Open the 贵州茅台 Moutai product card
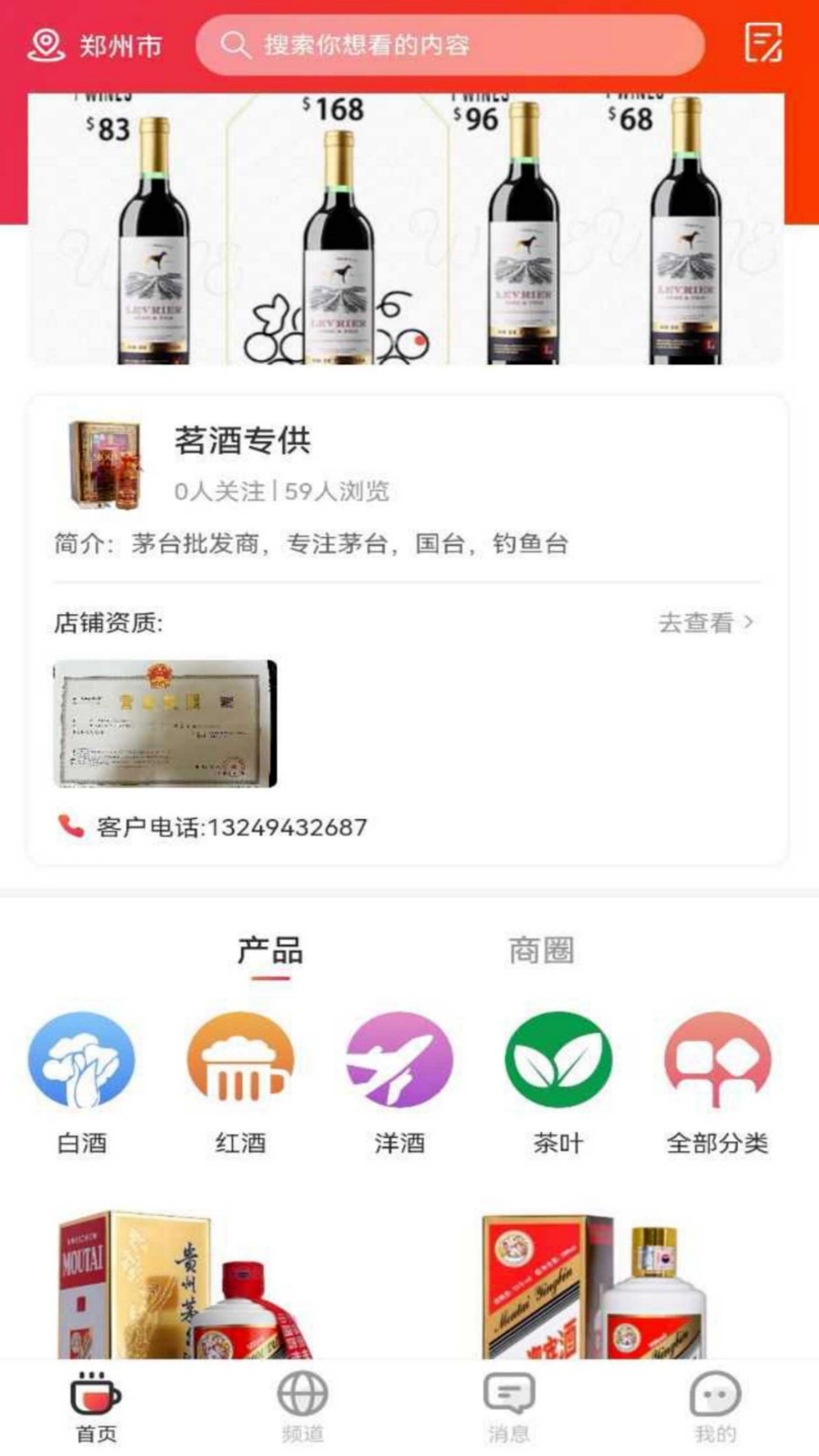Image resolution: width=819 pixels, height=1456 pixels. click(187, 1283)
